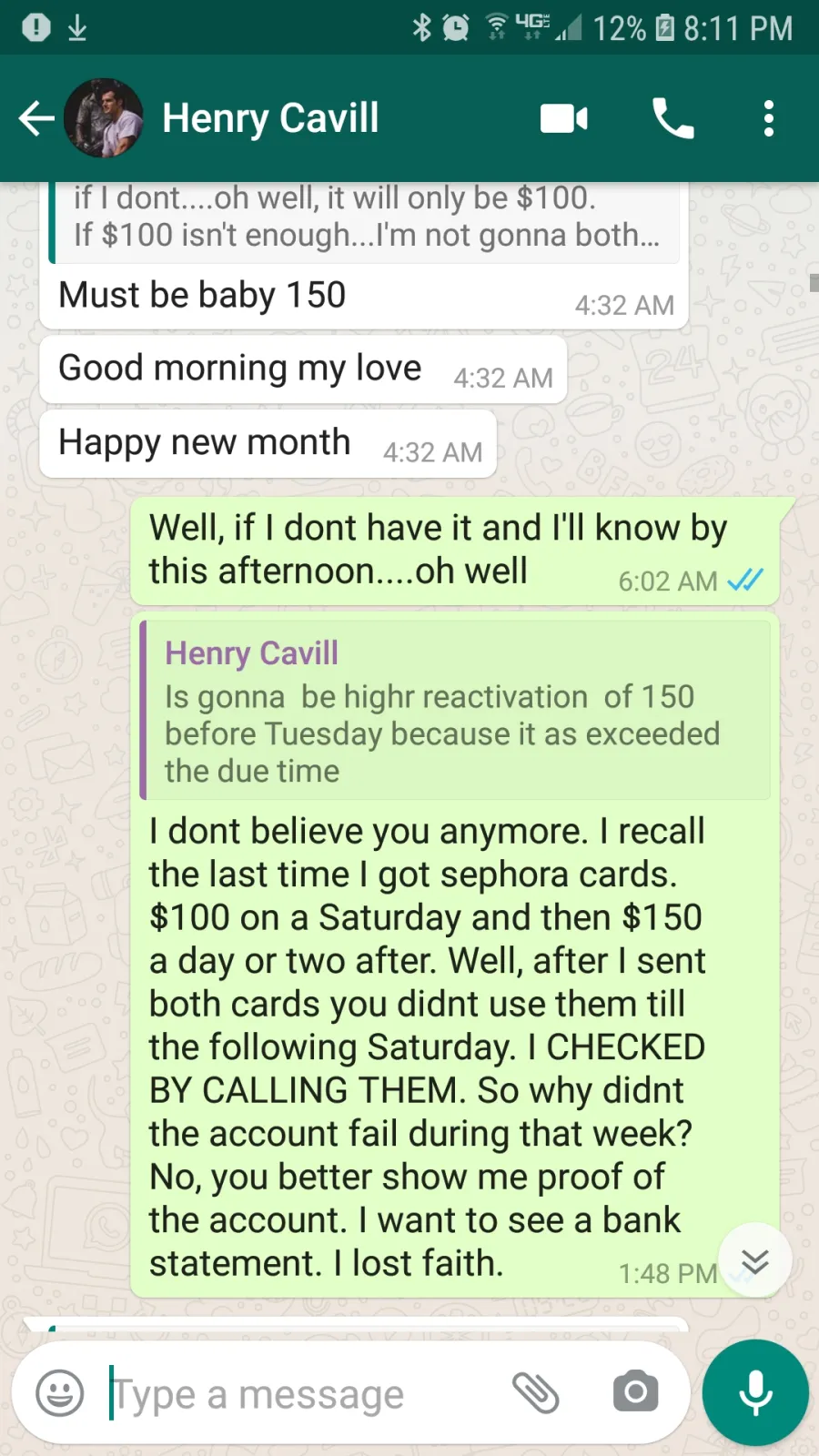Open Henry Cavill contact info from title
Viewport: 819px width, 1456px height.
pos(270,118)
